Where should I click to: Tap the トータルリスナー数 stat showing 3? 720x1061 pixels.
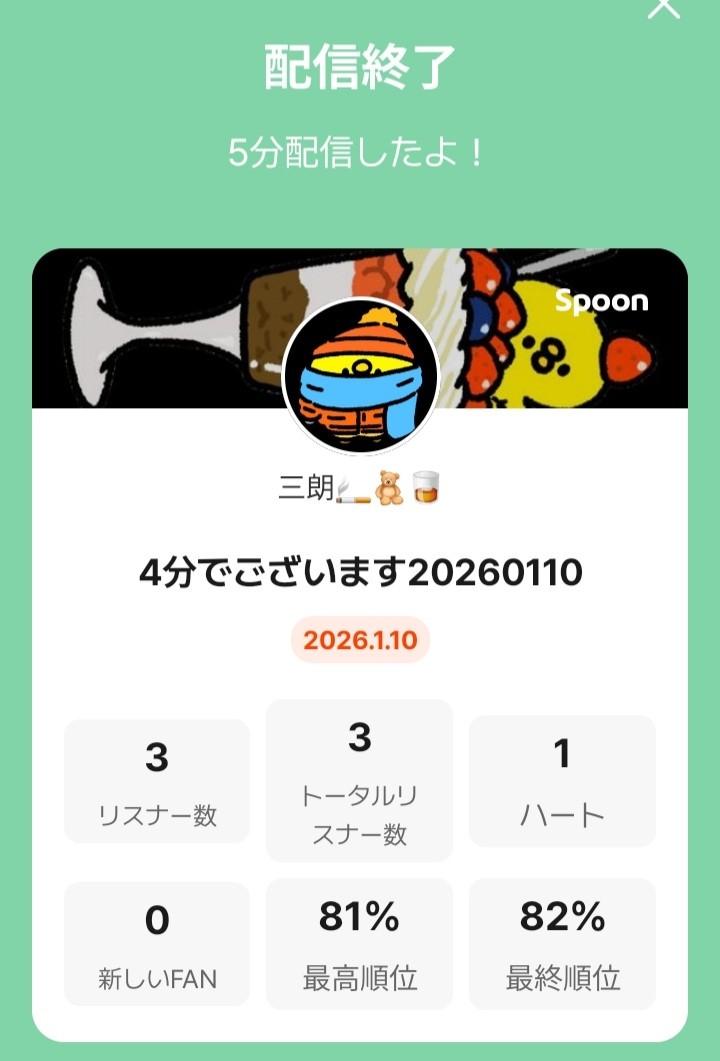(359, 780)
